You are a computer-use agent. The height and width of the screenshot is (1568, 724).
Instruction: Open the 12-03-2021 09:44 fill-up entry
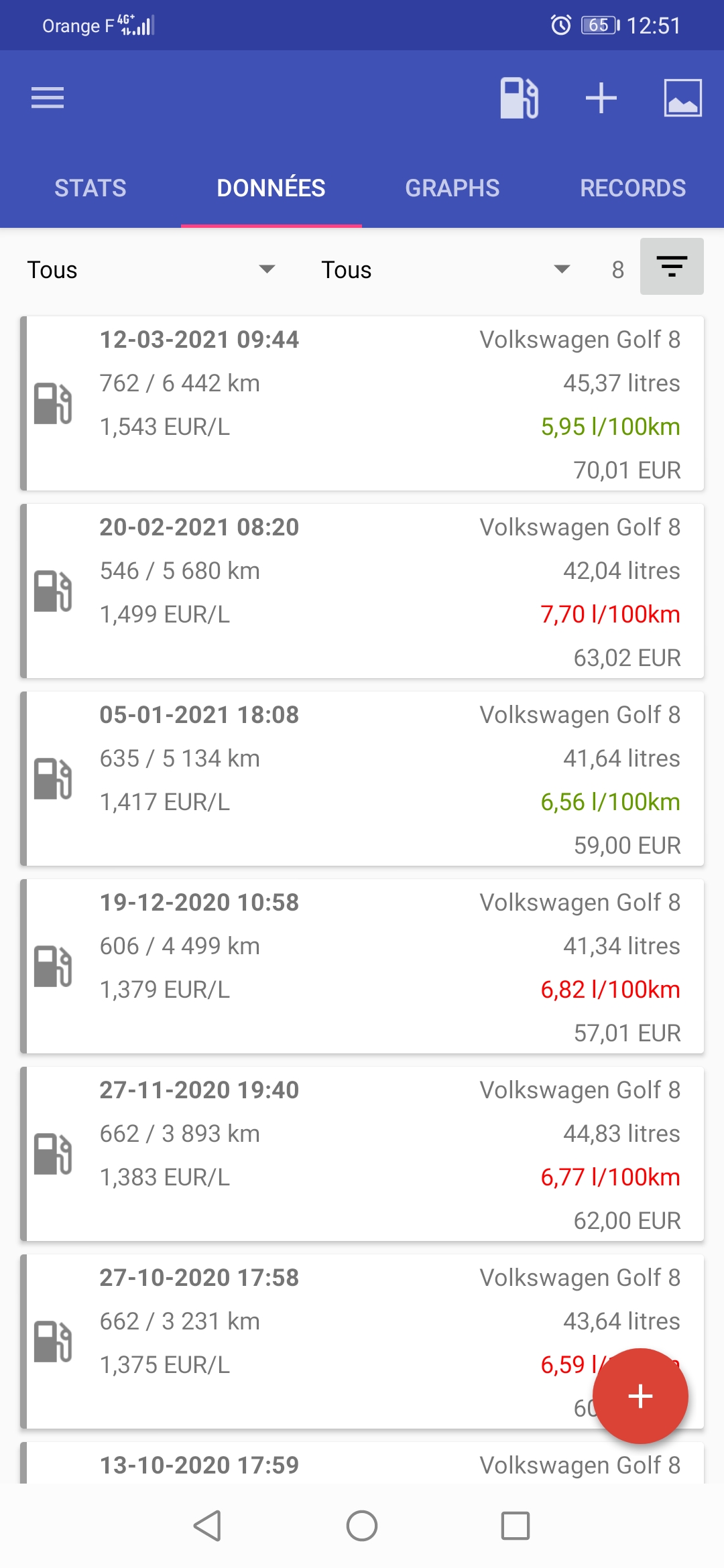point(362,403)
